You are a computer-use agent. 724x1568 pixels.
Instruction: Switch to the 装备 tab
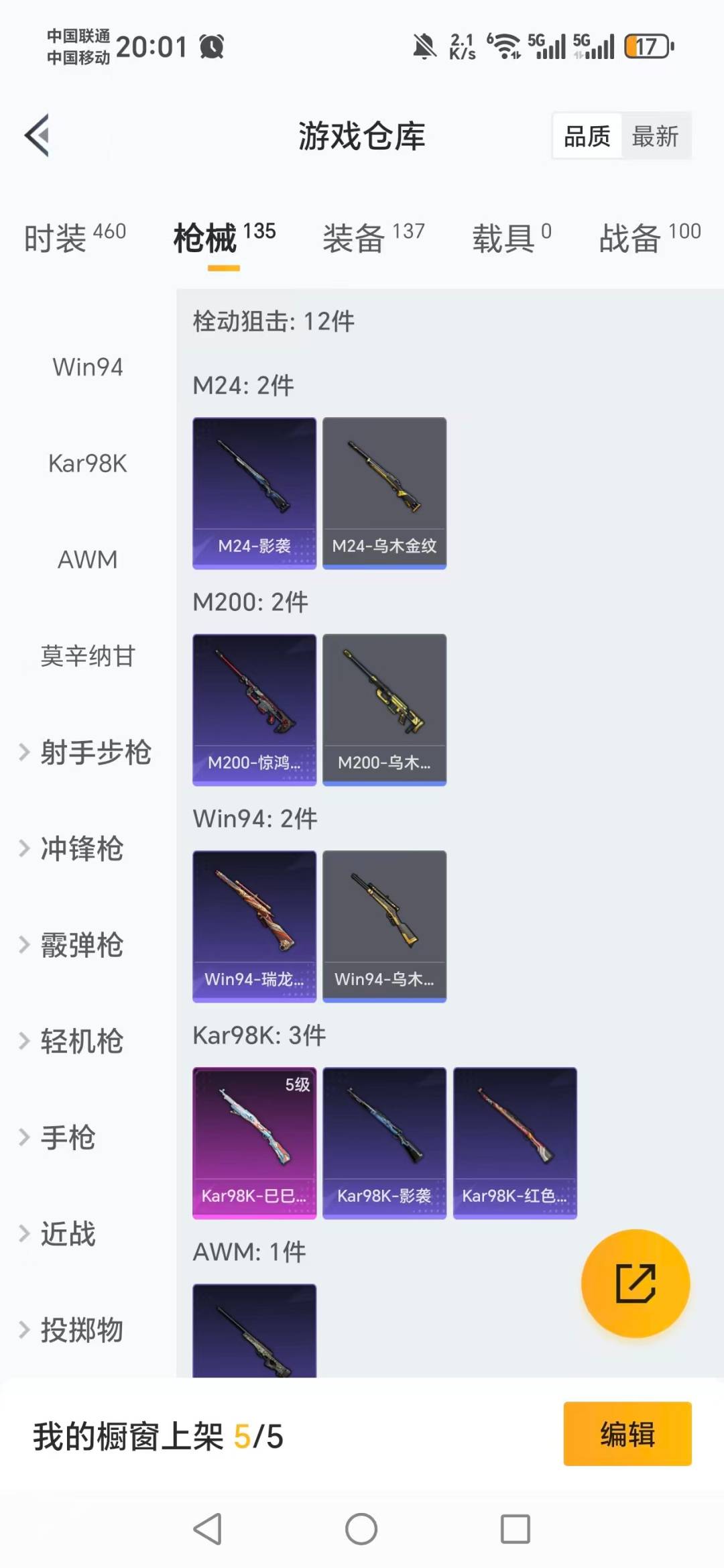(355, 238)
